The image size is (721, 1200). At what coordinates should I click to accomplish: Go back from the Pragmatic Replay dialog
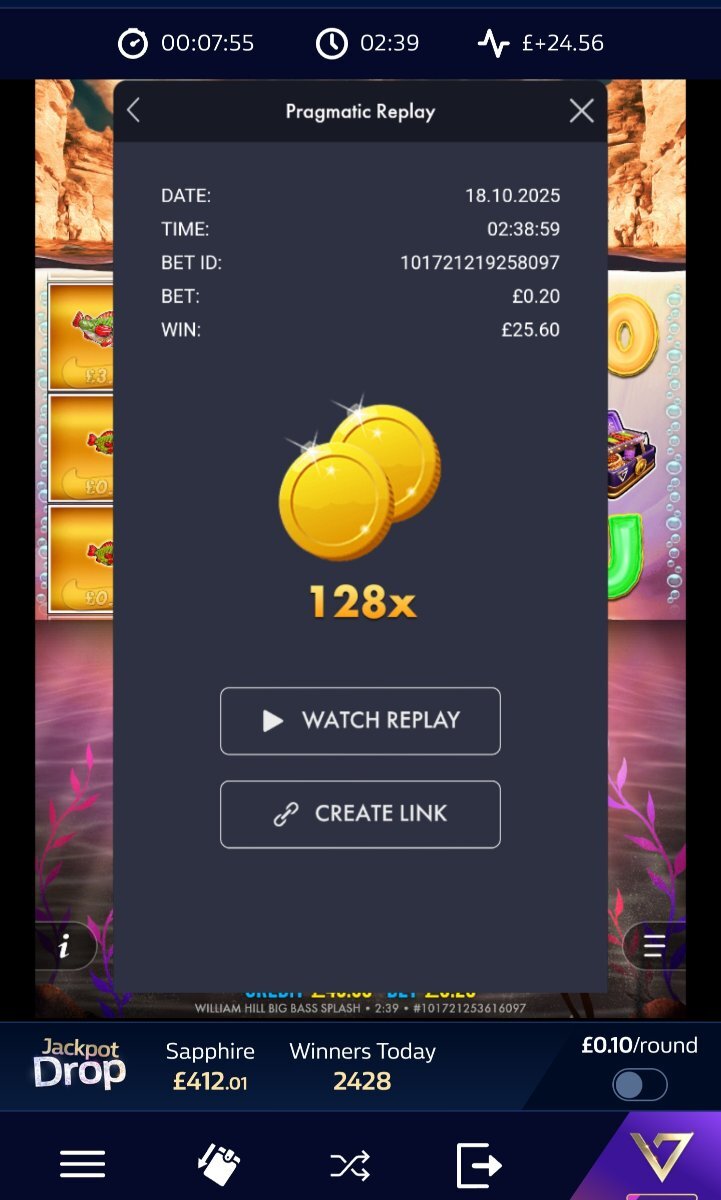pos(134,111)
